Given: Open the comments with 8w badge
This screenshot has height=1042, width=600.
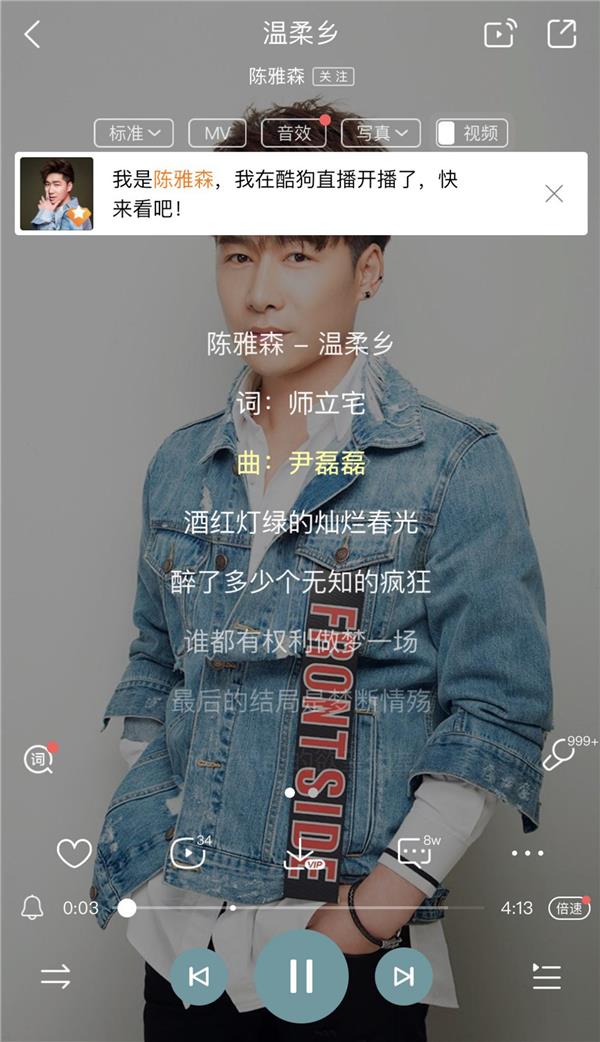Looking at the screenshot, I should (x=414, y=852).
